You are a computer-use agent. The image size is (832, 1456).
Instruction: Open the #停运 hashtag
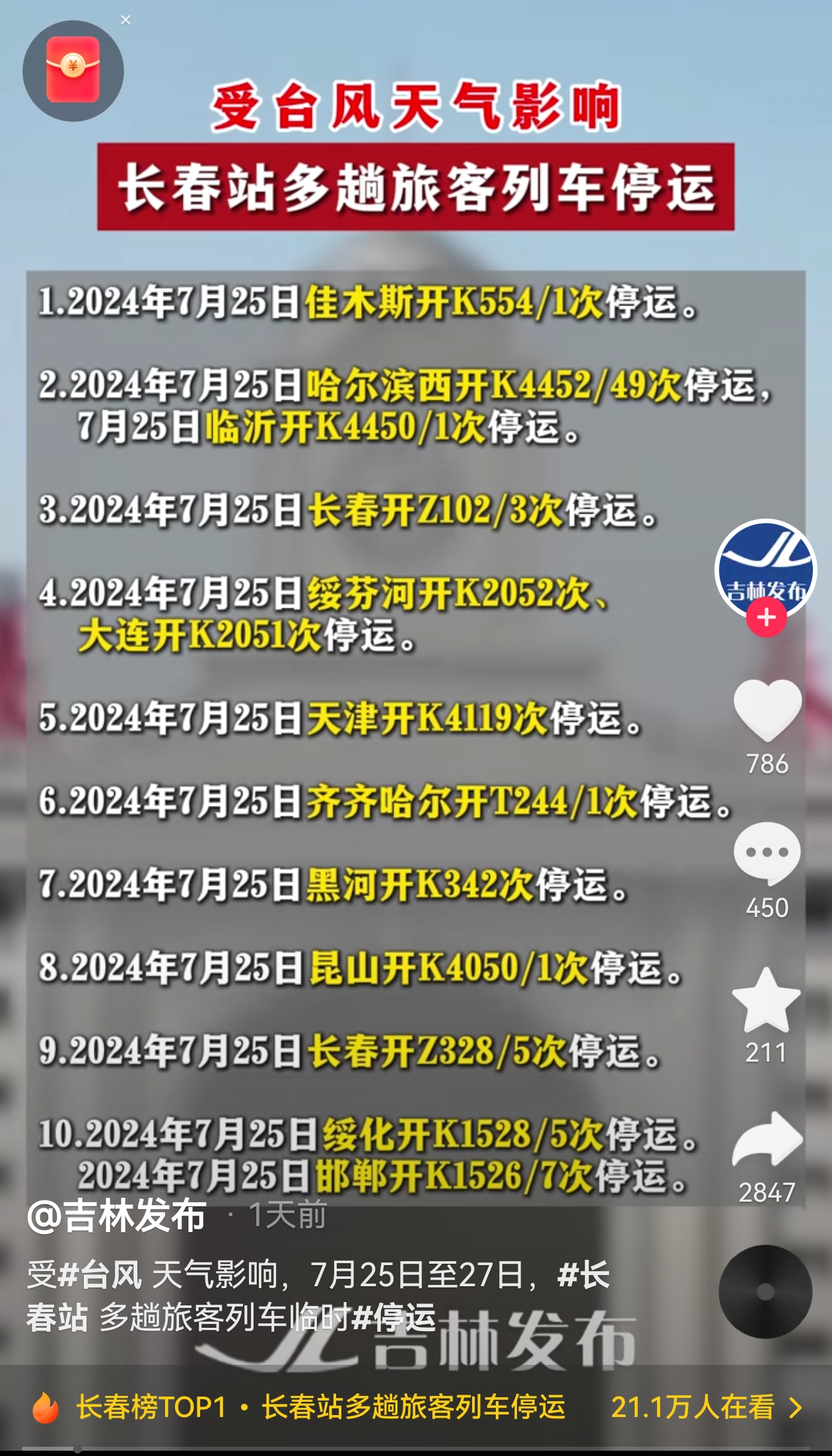(x=394, y=1317)
